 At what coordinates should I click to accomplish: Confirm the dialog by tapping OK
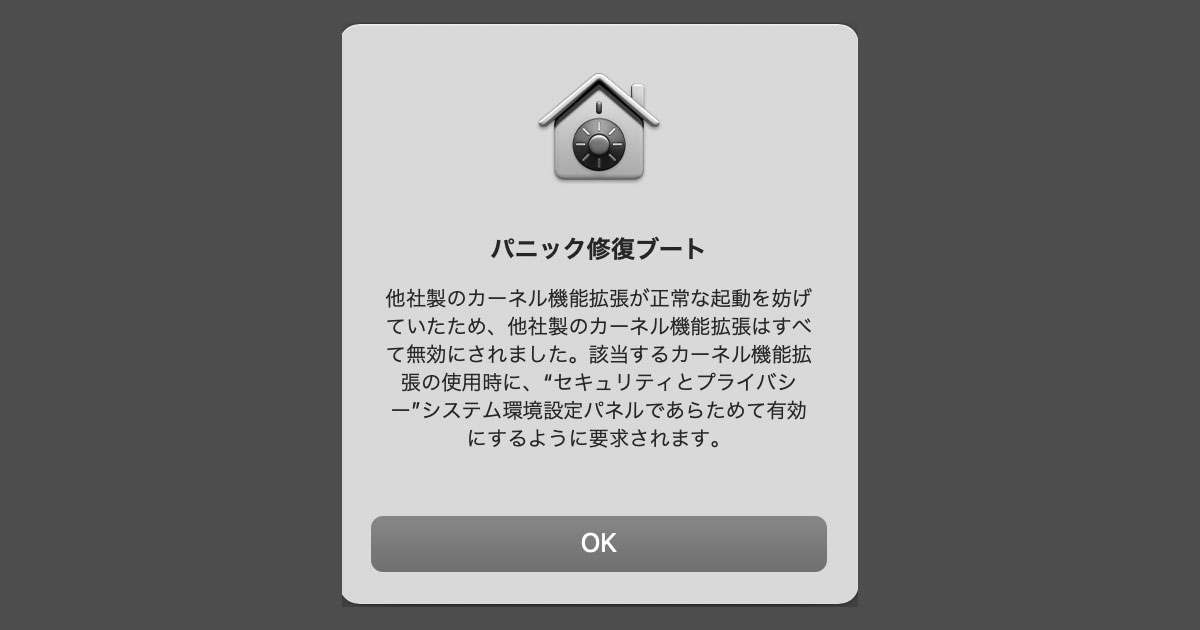(x=598, y=543)
